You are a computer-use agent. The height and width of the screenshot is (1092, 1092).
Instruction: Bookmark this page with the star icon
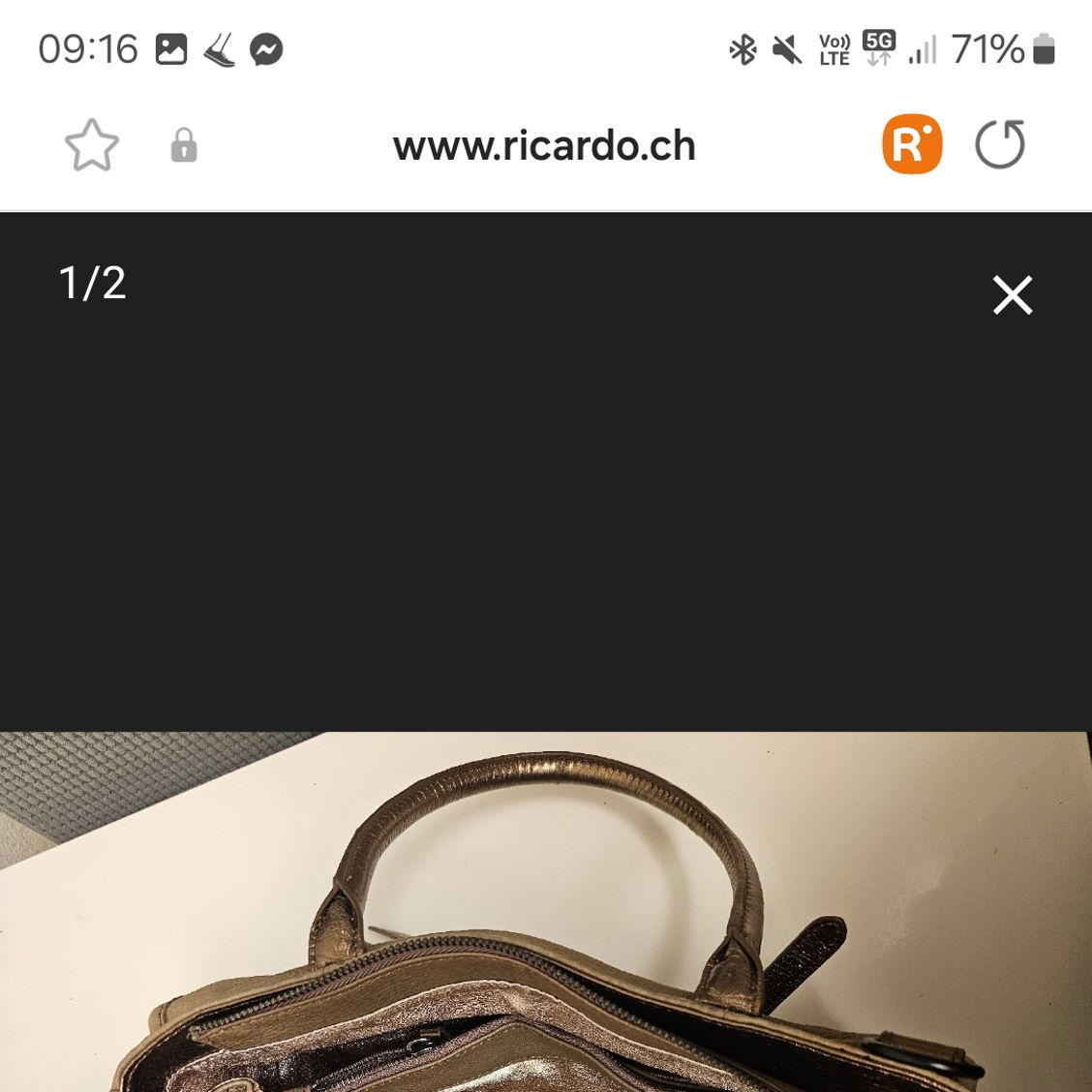[92, 145]
